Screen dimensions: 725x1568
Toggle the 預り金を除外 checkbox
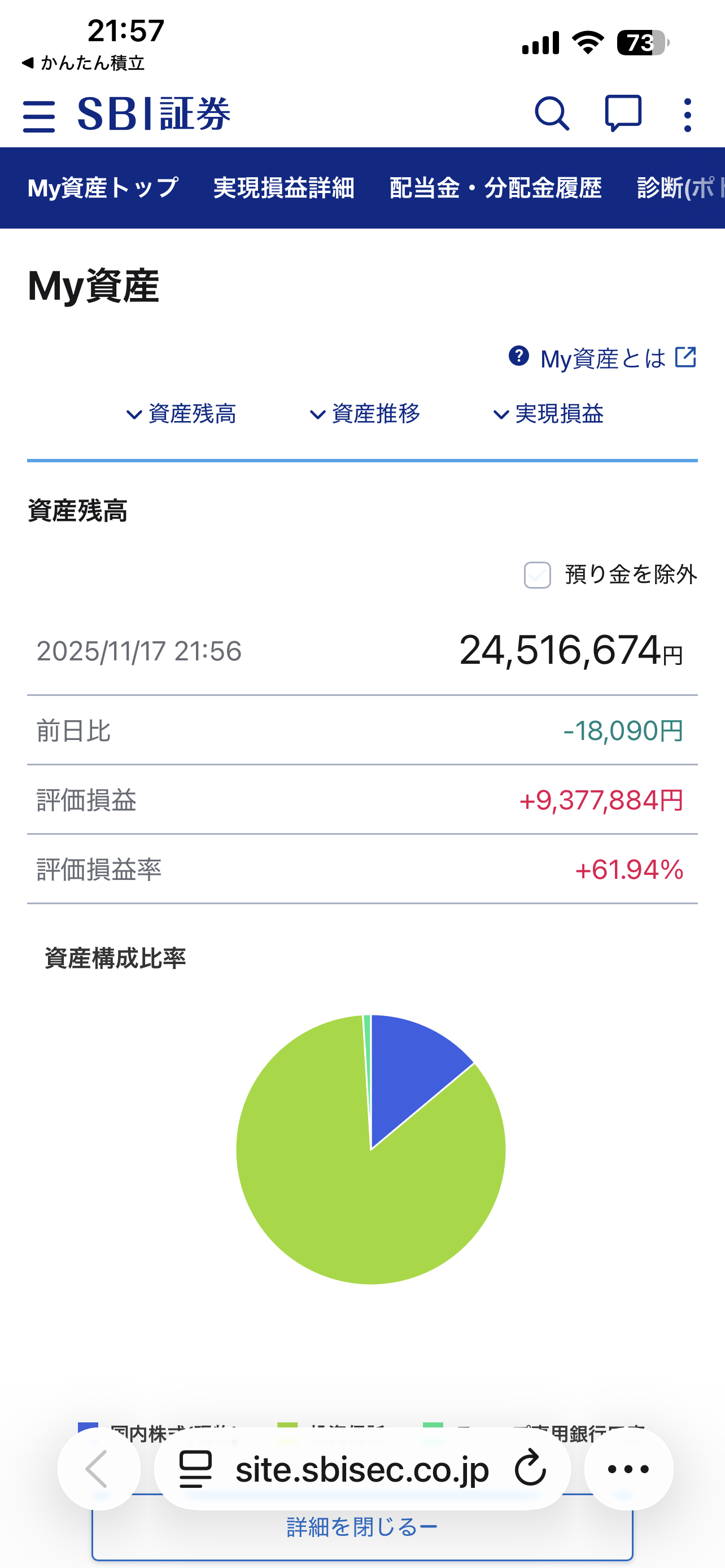pos(538,575)
